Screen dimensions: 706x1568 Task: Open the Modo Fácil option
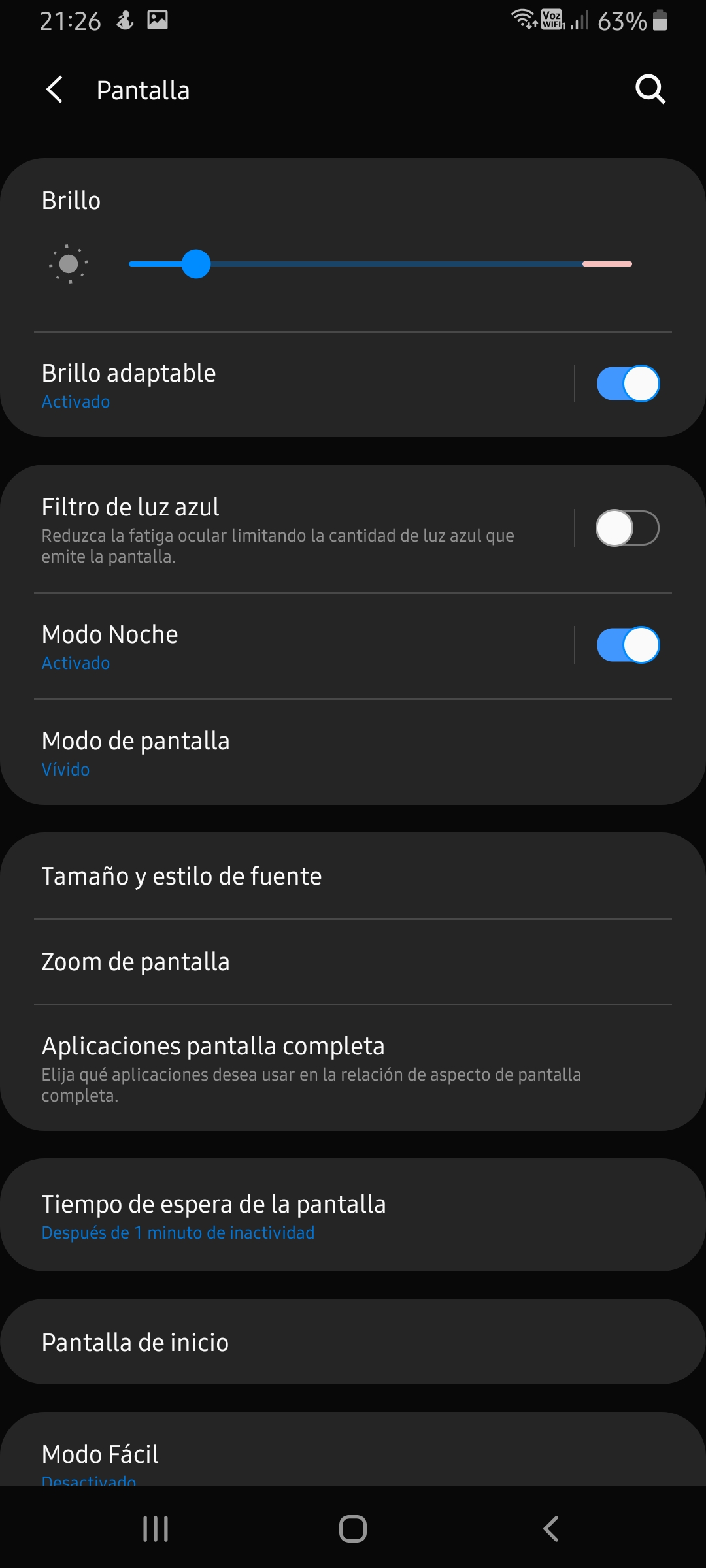coord(353,1457)
